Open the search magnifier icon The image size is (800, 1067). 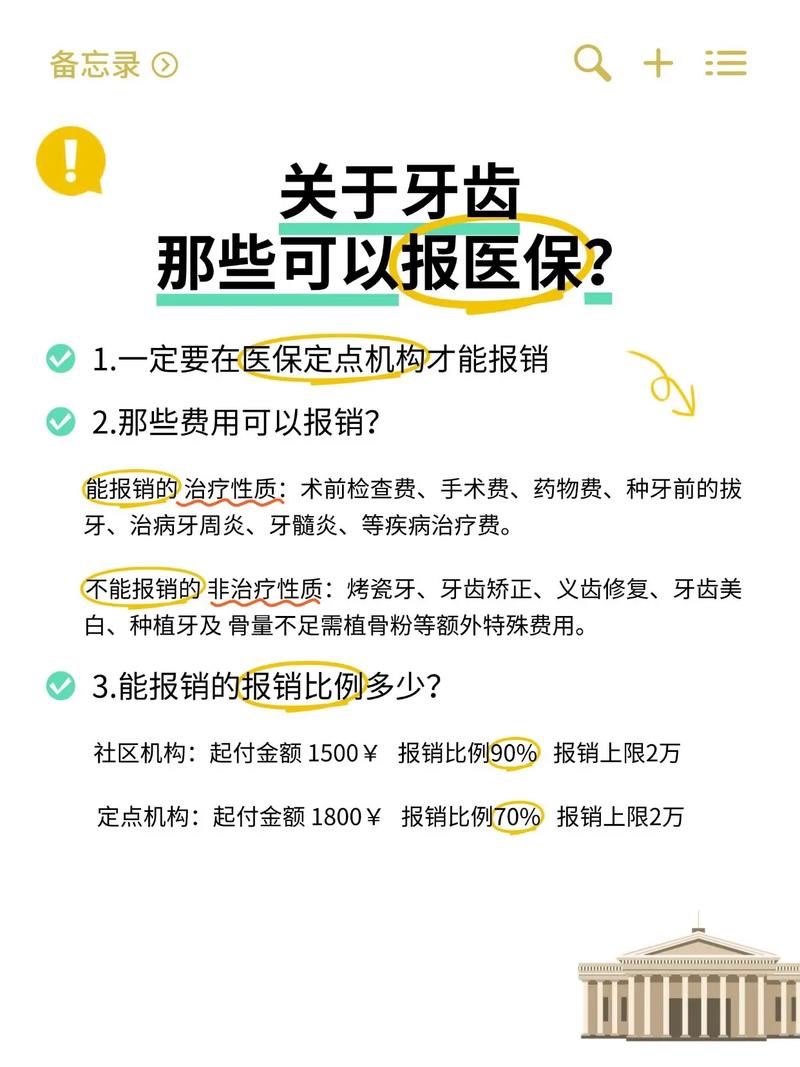tap(590, 62)
